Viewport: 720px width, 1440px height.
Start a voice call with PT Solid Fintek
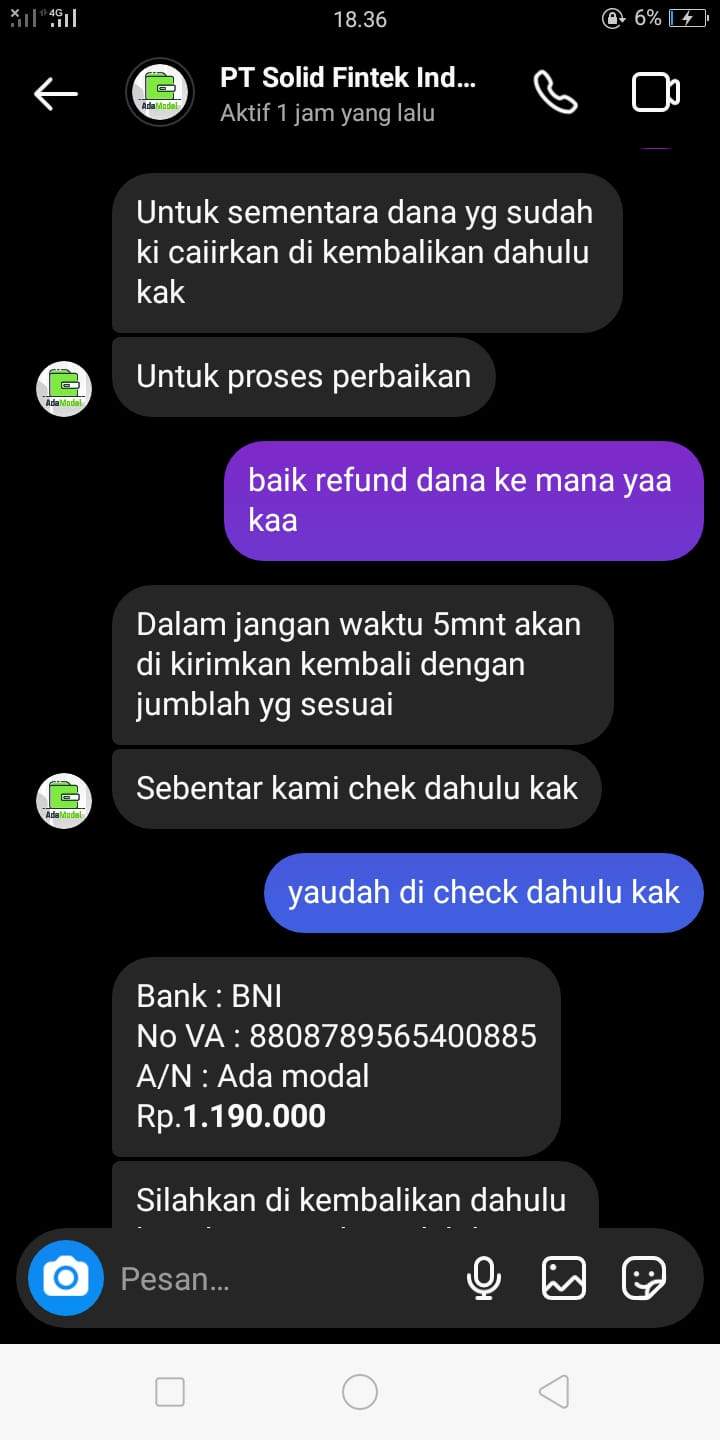pos(555,92)
